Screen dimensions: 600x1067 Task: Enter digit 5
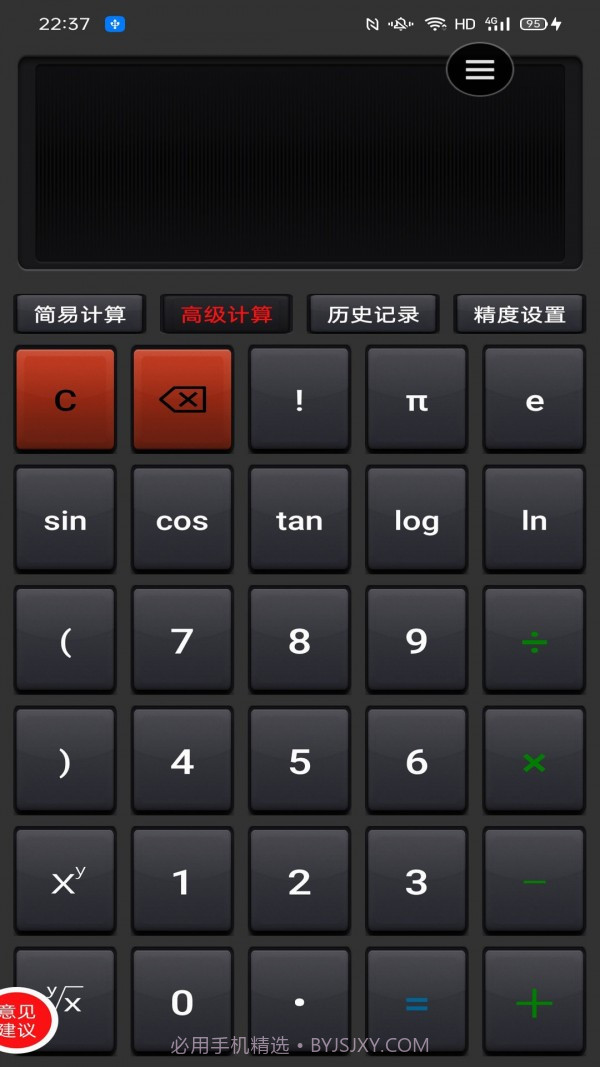click(299, 762)
